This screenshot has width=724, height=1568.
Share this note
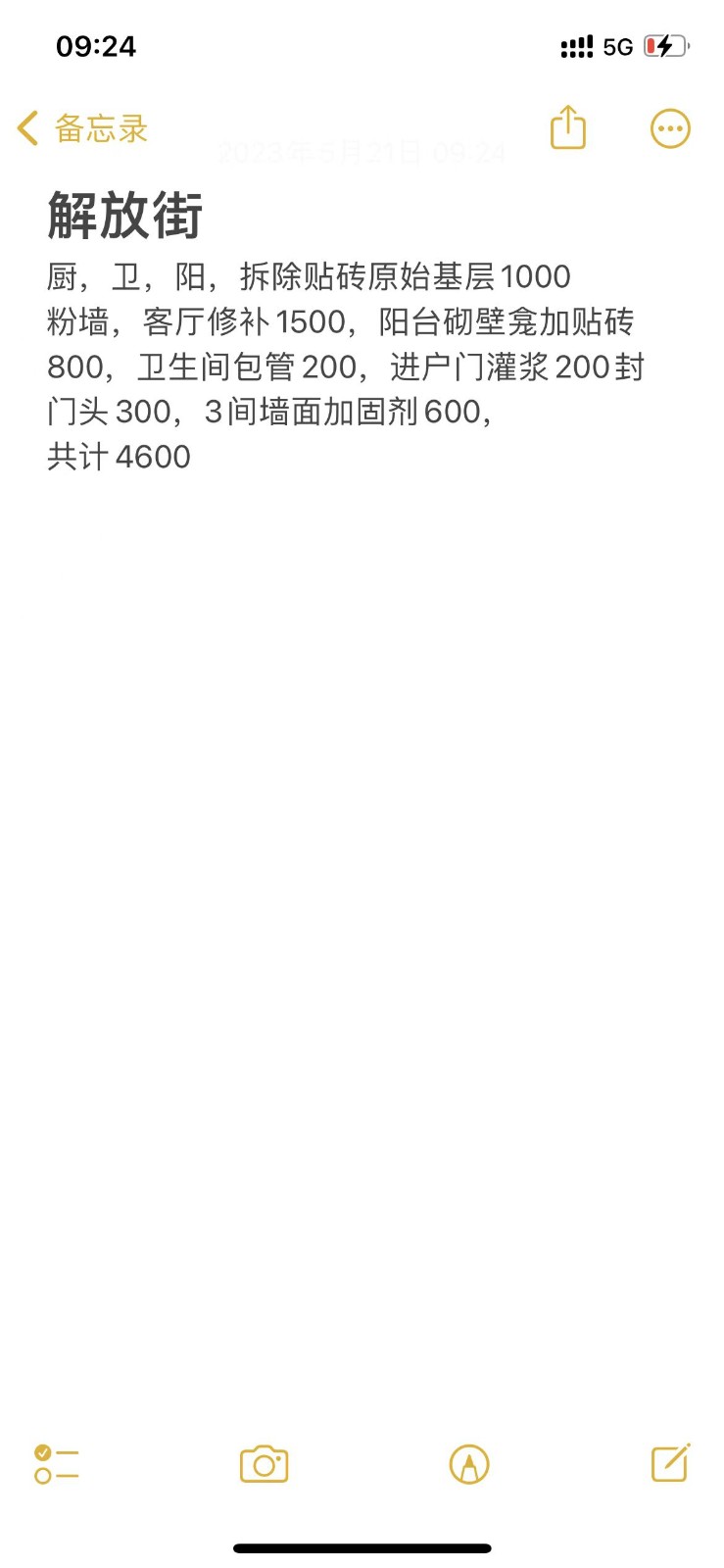[x=568, y=128]
